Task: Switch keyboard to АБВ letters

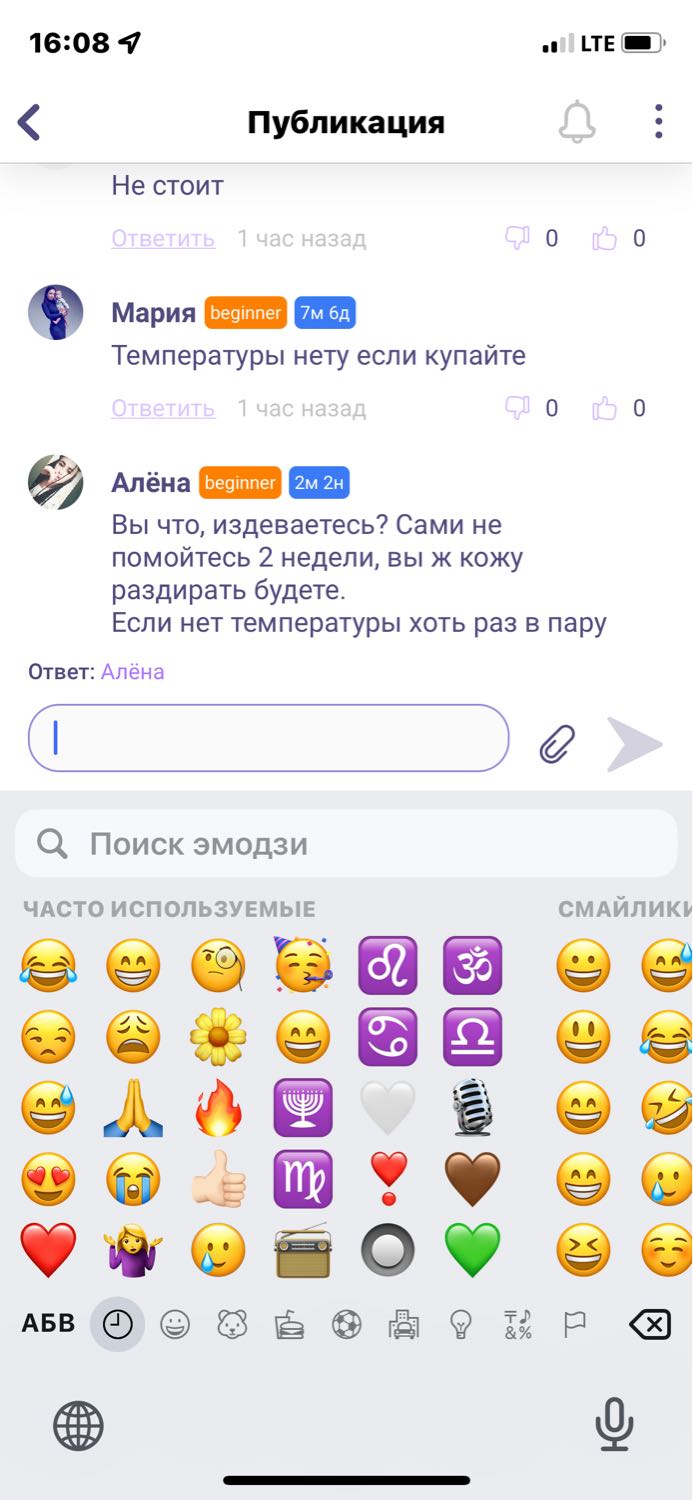Action: pyautogui.click(x=48, y=1325)
